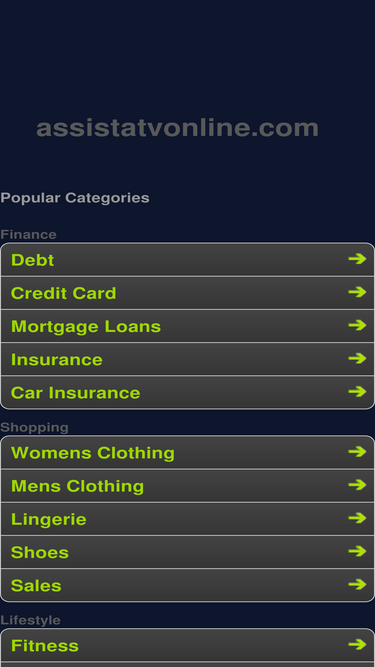
Task: Open Mortgage Loans
Action: 188,326
